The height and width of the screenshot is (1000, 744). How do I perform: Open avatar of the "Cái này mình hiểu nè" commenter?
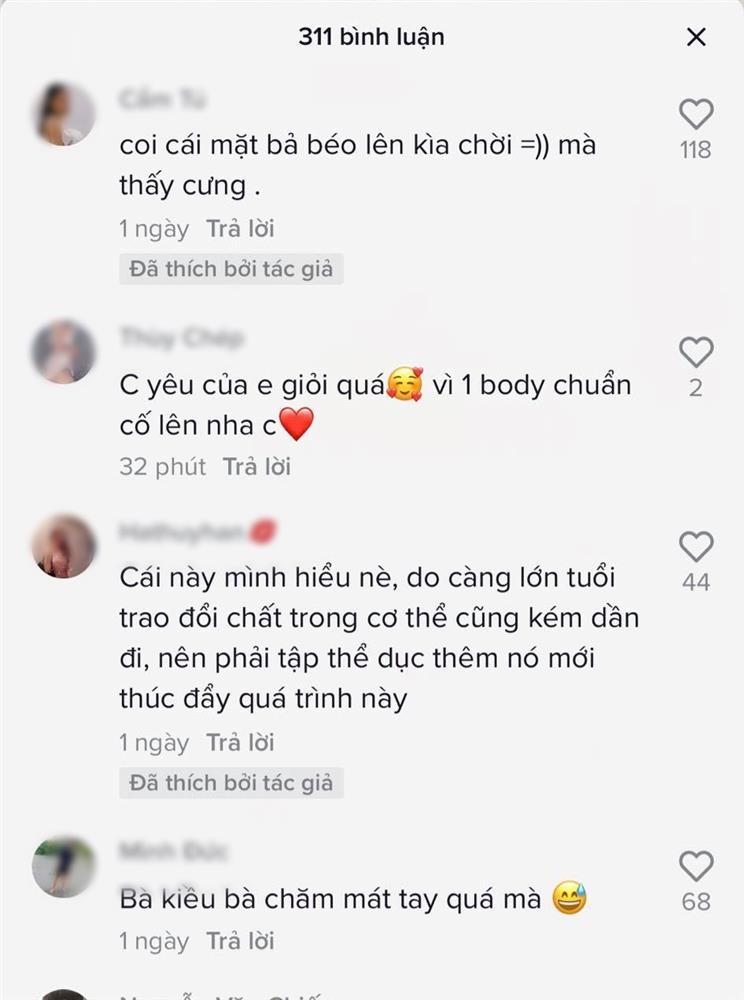pyautogui.click(x=64, y=547)
